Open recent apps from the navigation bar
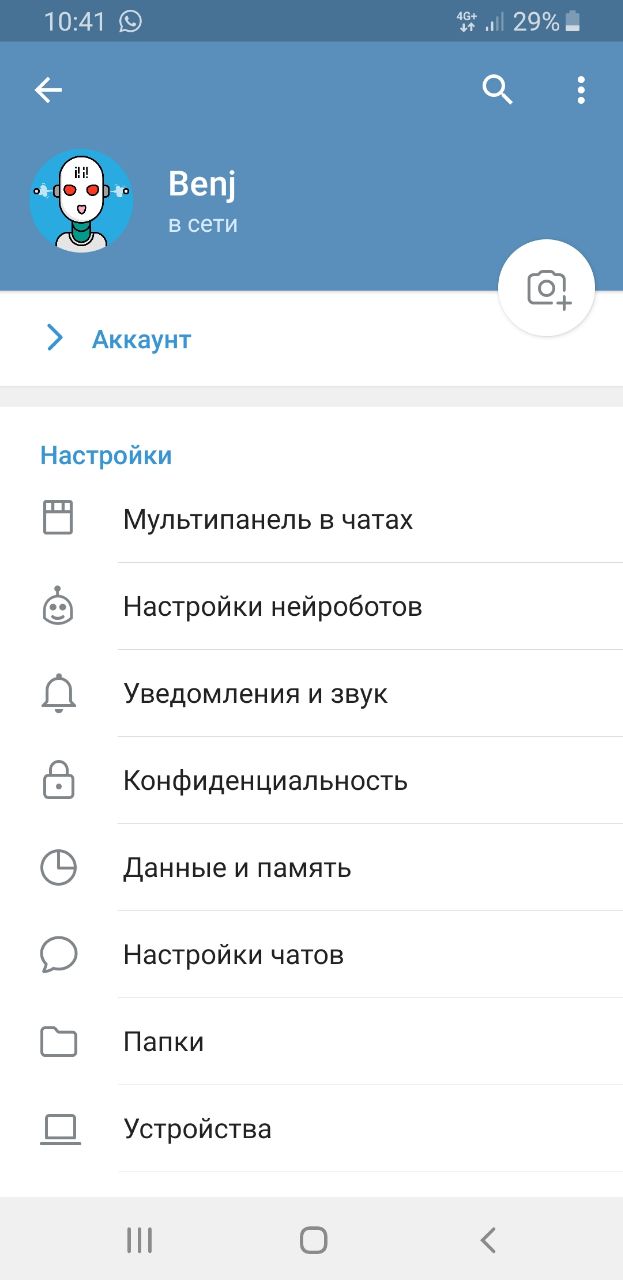This screenshot has width=623, height=1280. 139,1240
